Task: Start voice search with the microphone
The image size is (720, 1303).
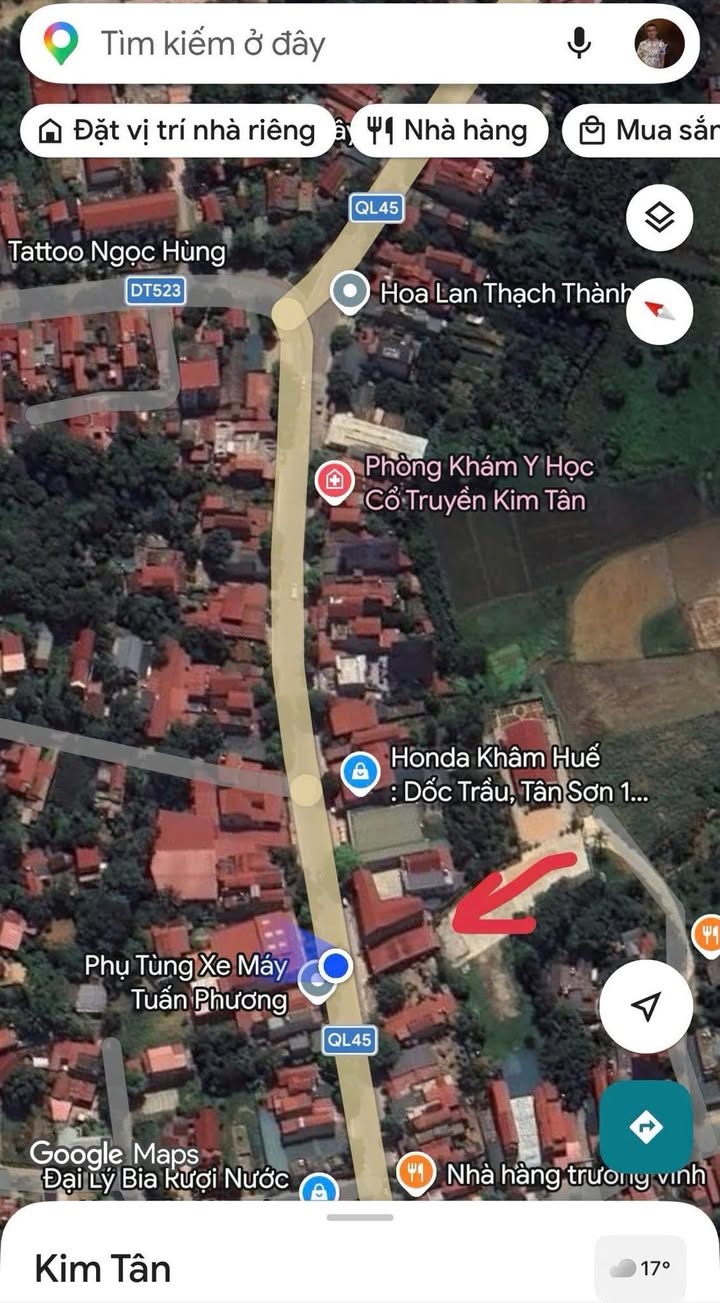Action: (x=579, y=43)
